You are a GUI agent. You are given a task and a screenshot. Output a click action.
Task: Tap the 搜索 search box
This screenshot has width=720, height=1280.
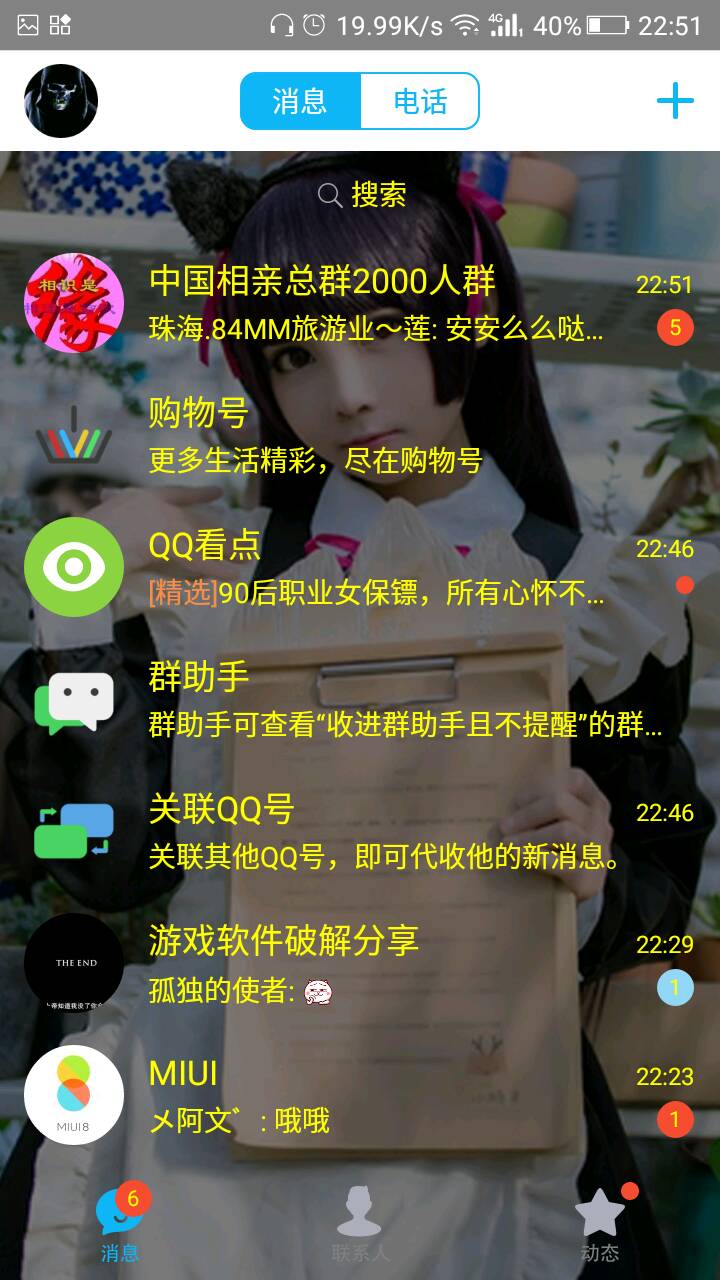point(360,195)
